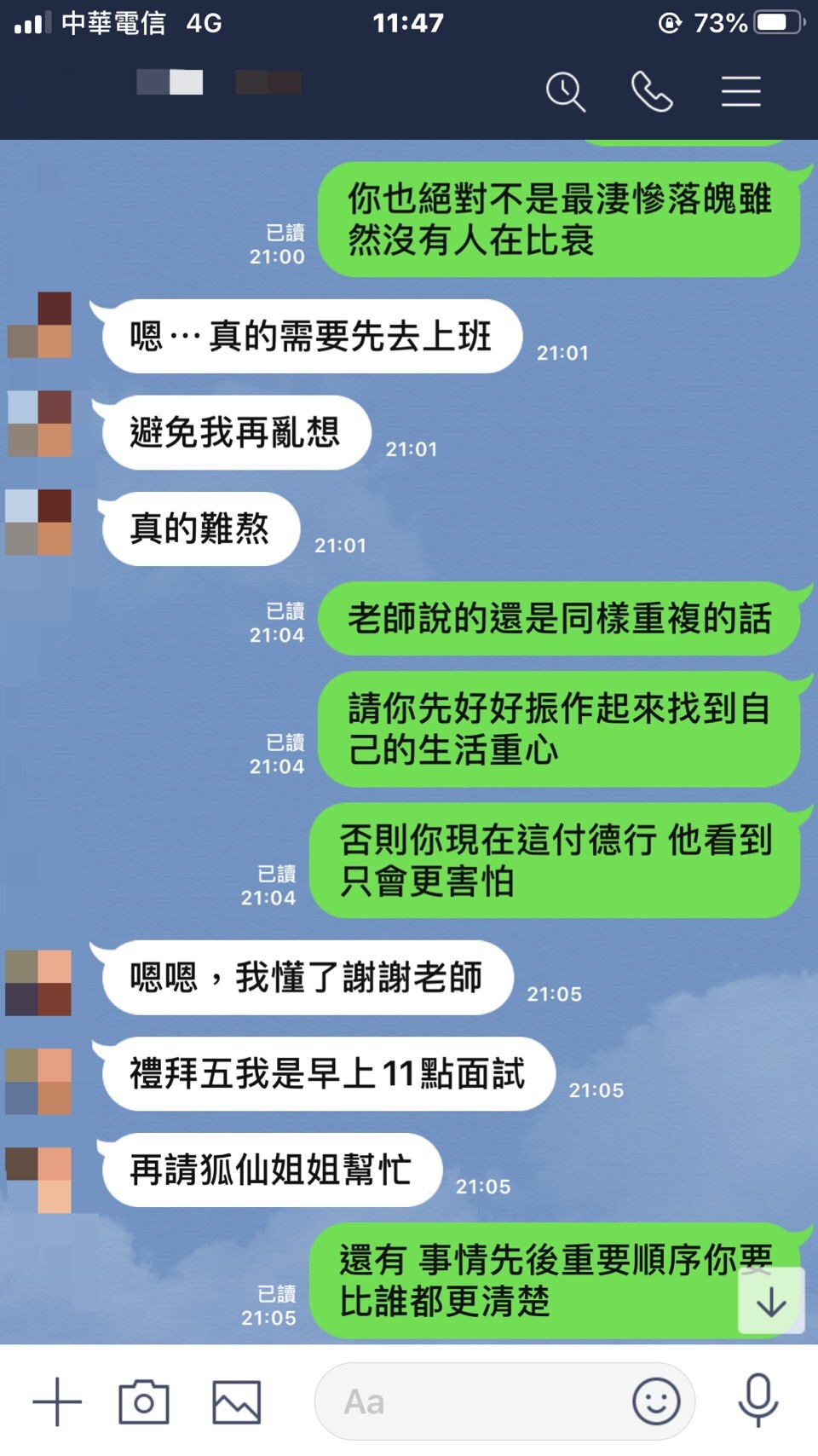
Task: Search within this chat
Action: pos(566,92)
